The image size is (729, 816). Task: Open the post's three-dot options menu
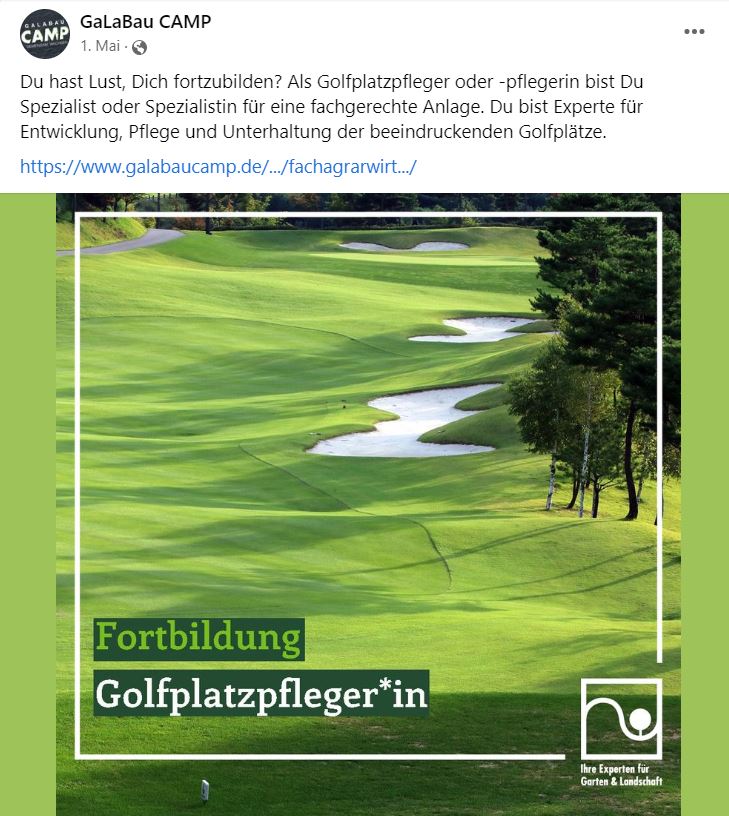(x=694, y=32)
